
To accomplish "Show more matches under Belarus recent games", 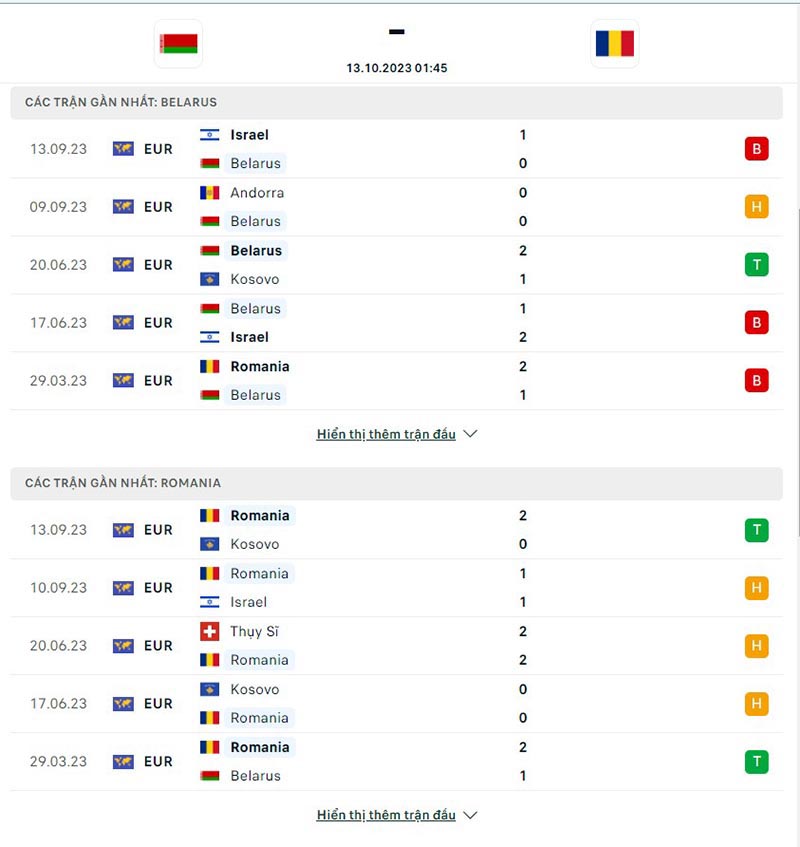I will coord(396,434).
